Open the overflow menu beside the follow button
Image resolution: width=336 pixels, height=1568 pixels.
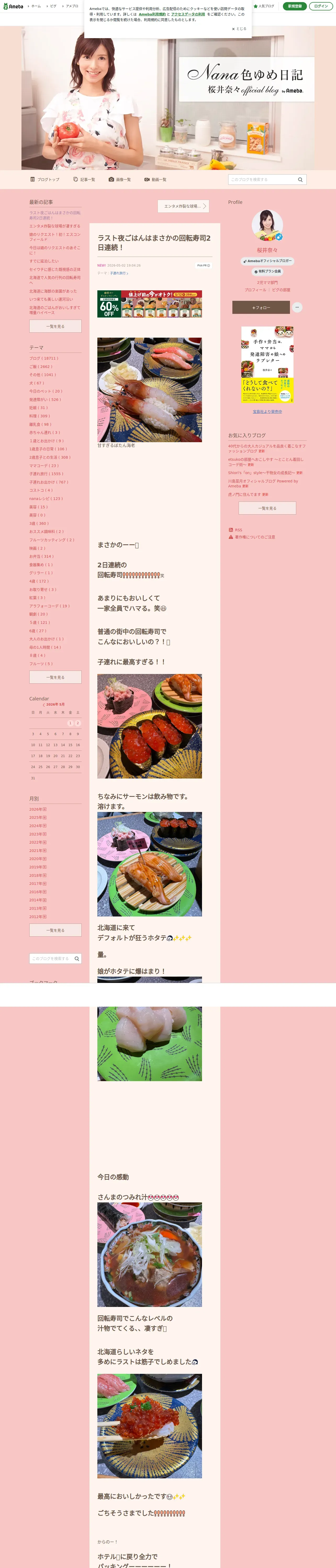pyautogui.click(x=298, y=307)
